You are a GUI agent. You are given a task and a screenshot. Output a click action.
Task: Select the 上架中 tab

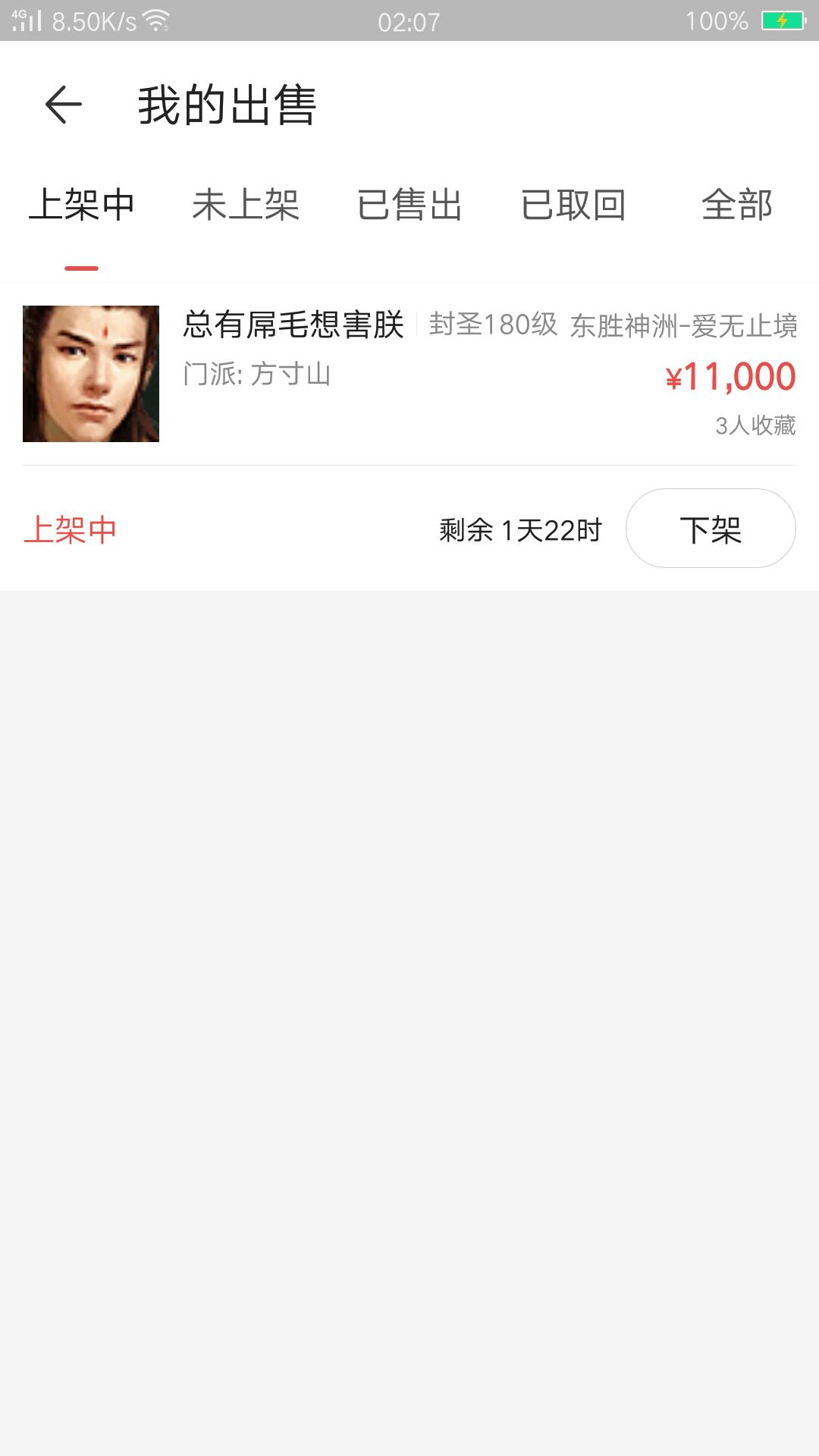82,205
